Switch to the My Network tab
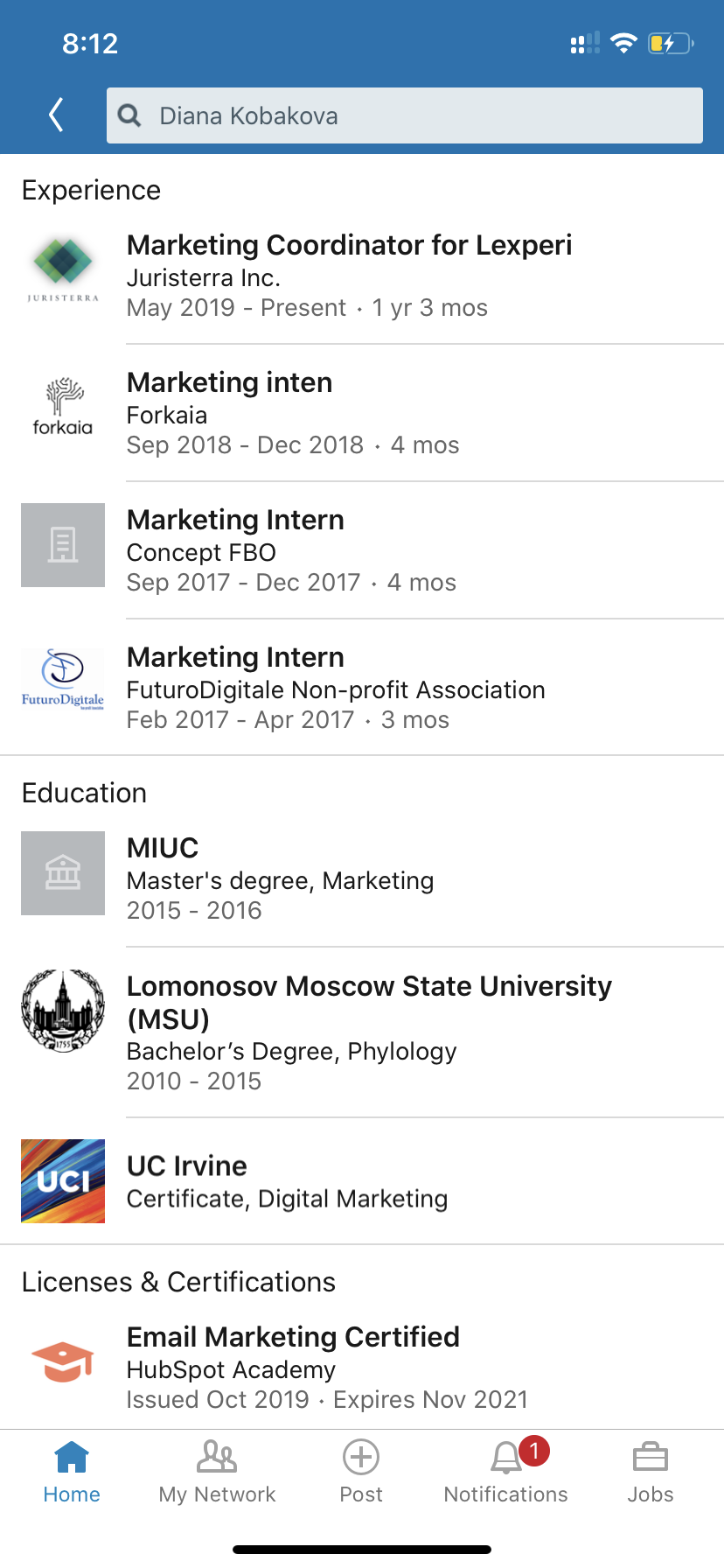724x1568 pixels. [x=217, y=1472]
